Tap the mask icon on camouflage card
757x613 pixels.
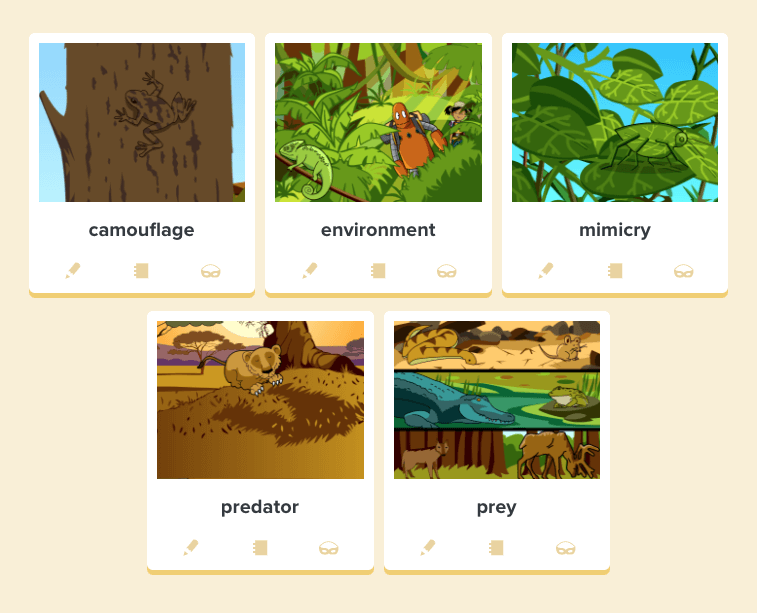click(x=210, y=271)
